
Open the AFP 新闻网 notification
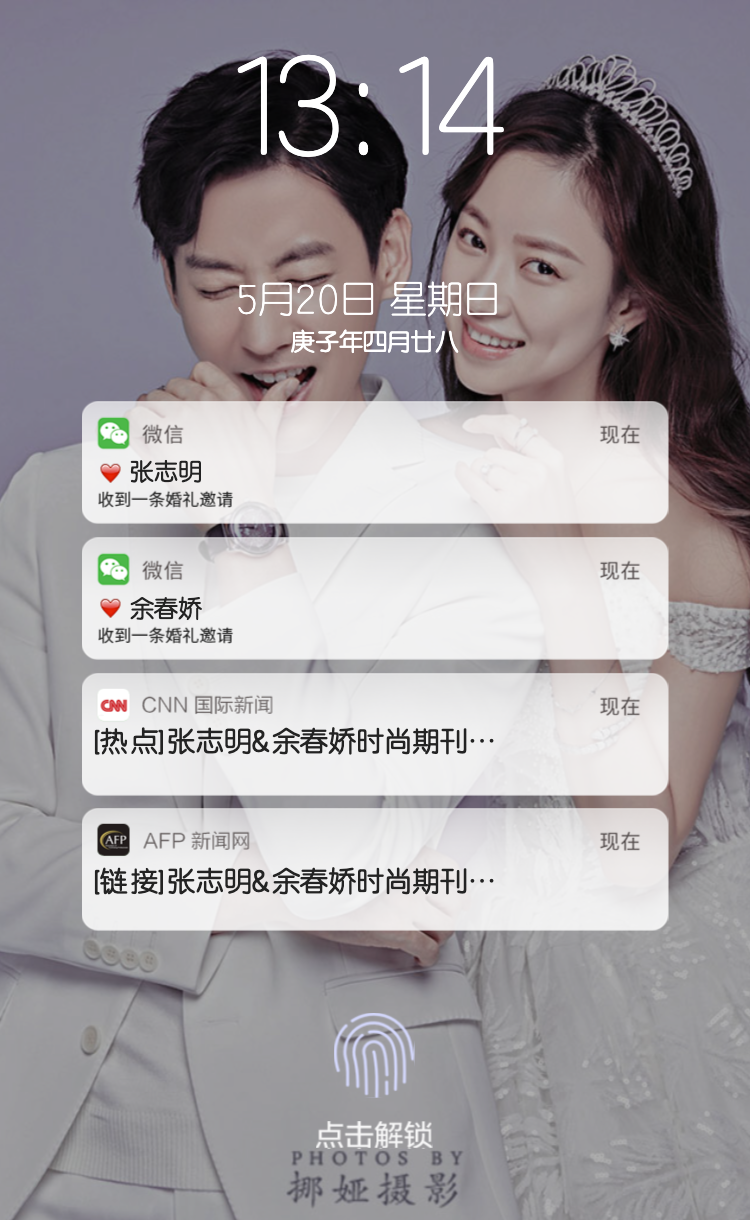pyautogui.click(x=374, y=869)
